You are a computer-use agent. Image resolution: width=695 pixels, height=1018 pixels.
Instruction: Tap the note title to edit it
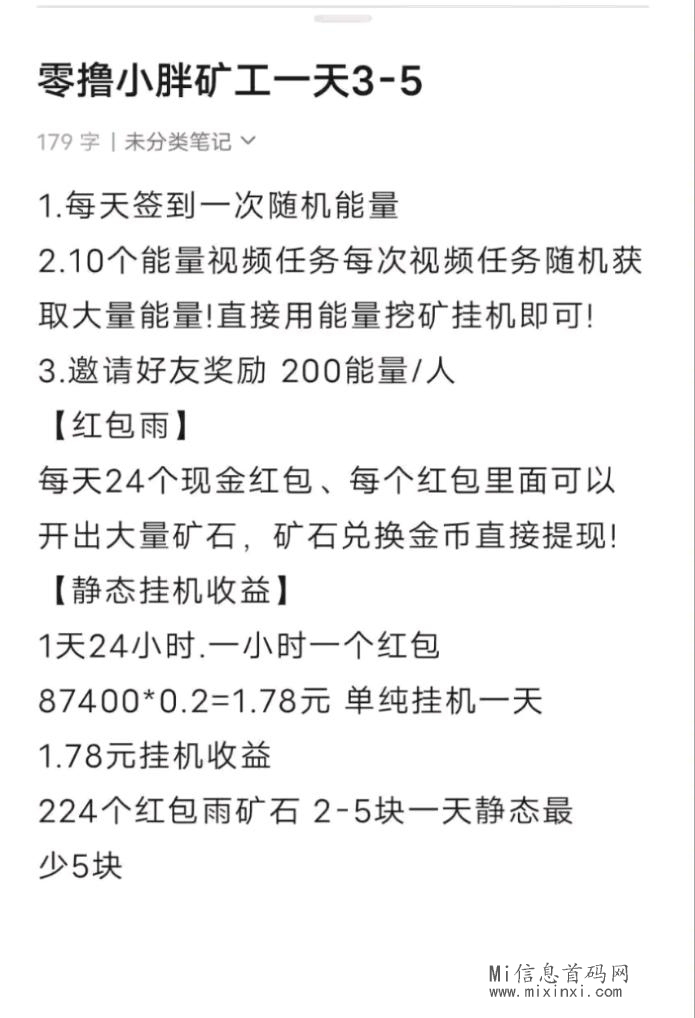[229, 82]
